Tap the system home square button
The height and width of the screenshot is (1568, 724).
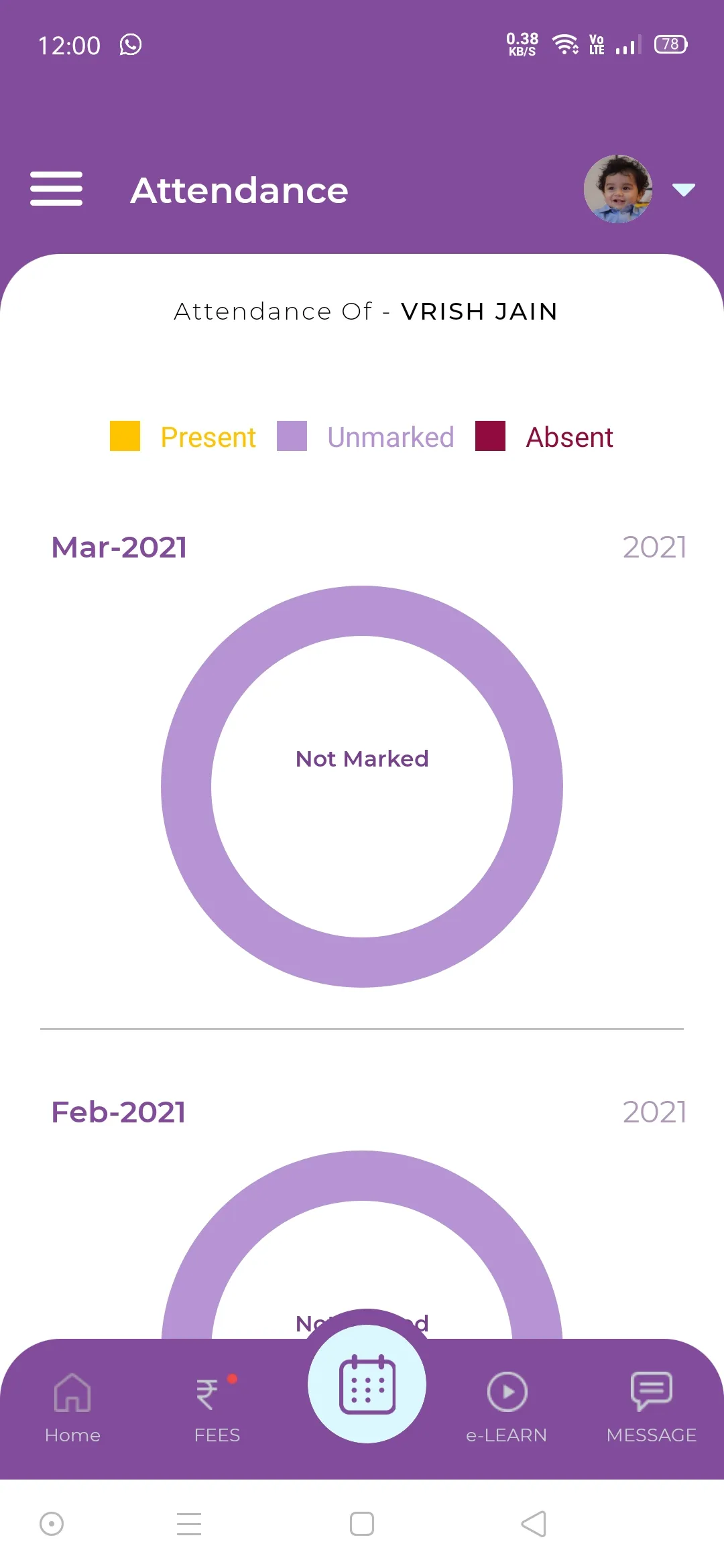[362, 1524]
